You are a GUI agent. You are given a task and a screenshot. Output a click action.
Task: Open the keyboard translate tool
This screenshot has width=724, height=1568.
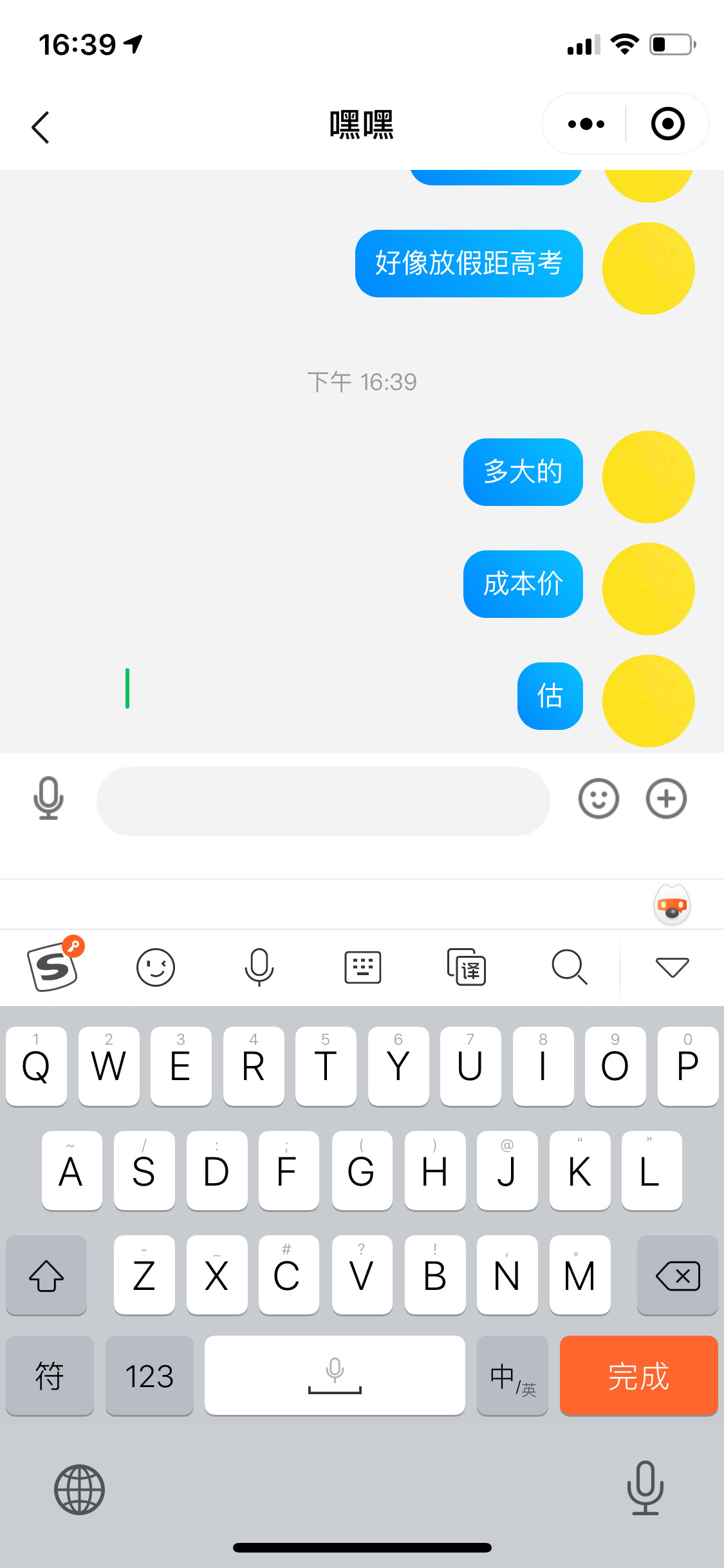(x=467, y=967)
